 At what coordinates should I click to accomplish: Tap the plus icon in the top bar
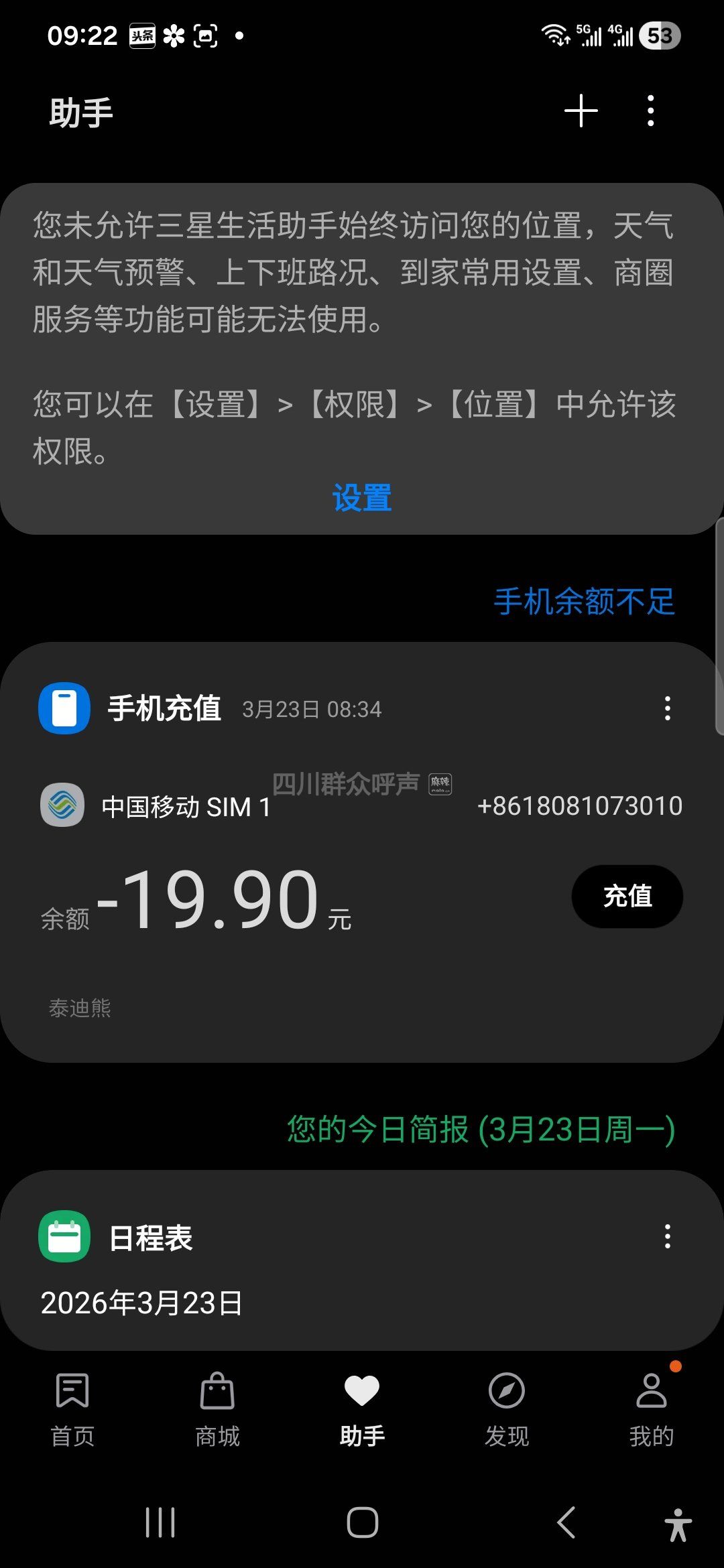point(581,111)
